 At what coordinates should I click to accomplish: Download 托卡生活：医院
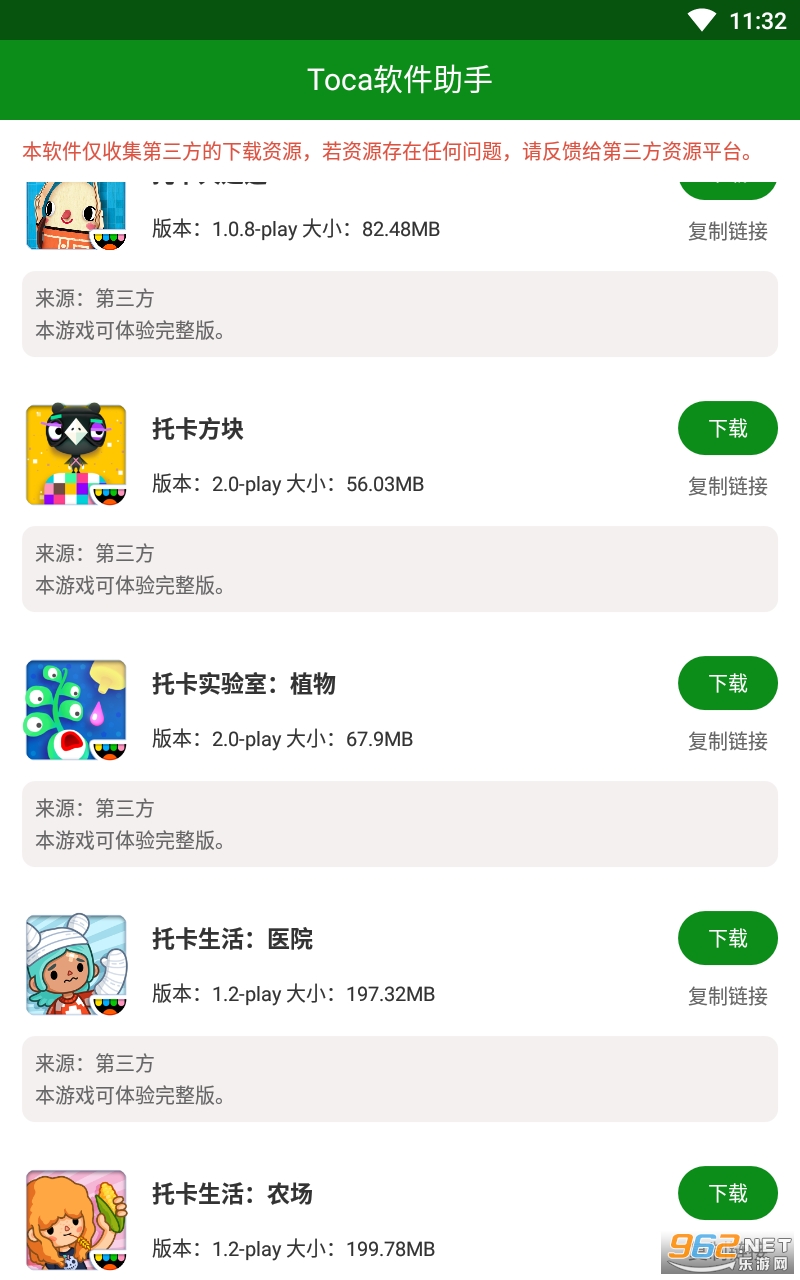click(x=727, y=938)
